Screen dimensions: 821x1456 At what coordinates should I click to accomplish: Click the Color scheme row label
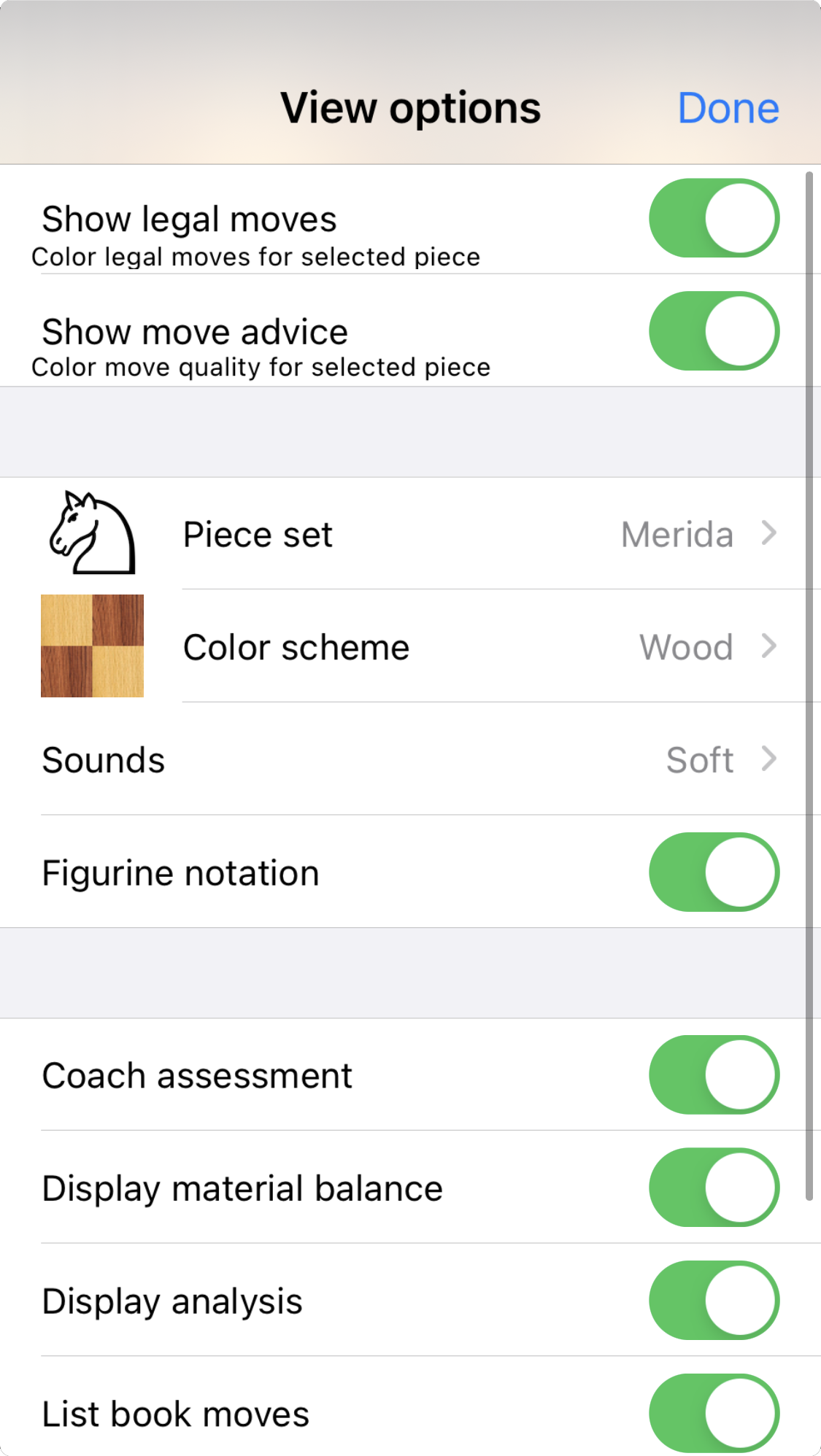click(x=296, y=646)
